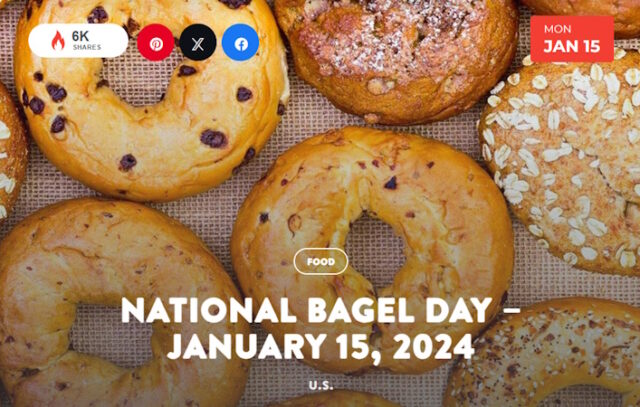Share this page on Pinterest
Image resolution: width=640 pixels, height=407 pixels.
point(156,43)
